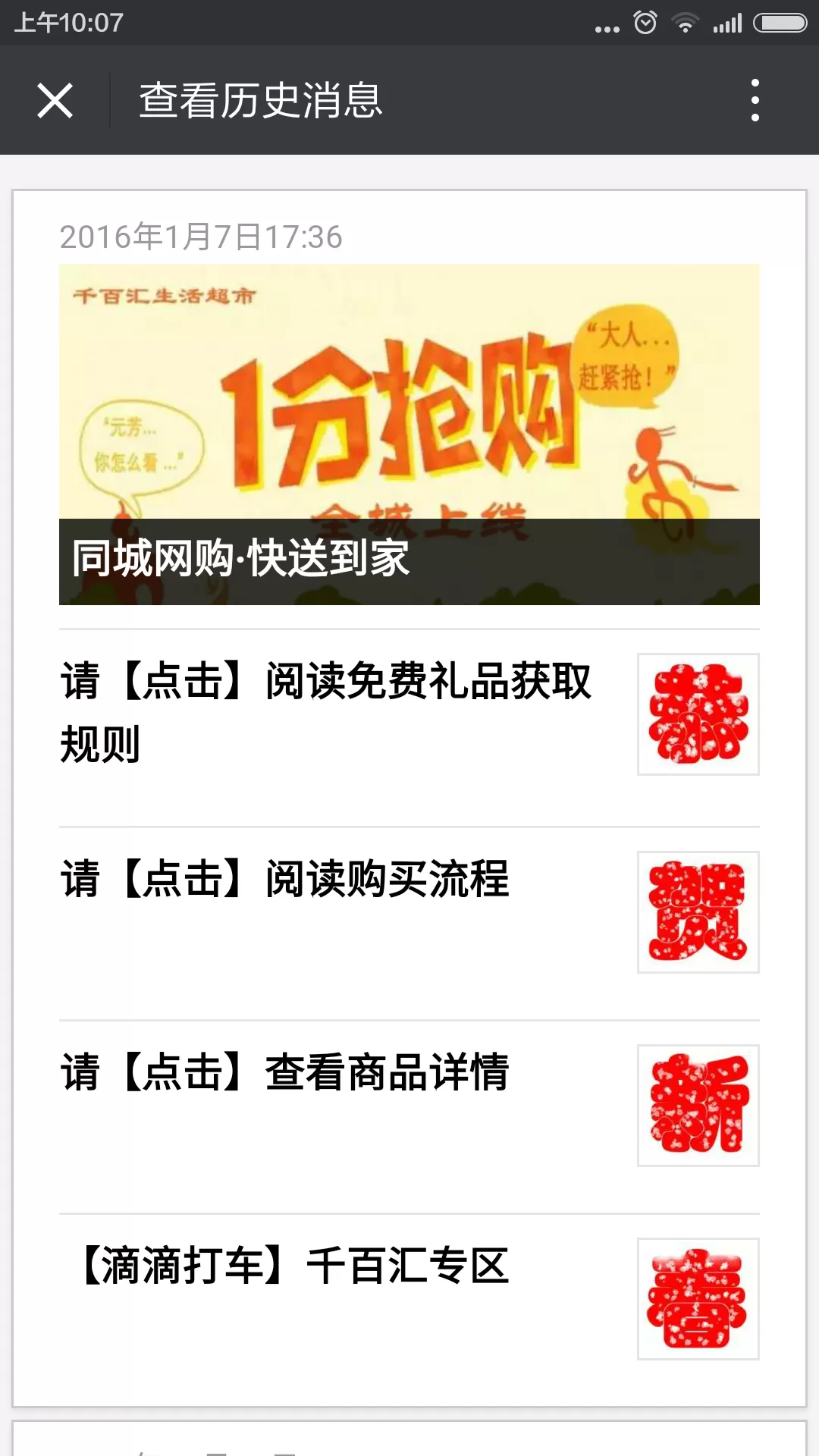Screen dimensions: 819x1456
Task: Tap the Wi-Fi icon in the status bar
Action: pos(685,22)
